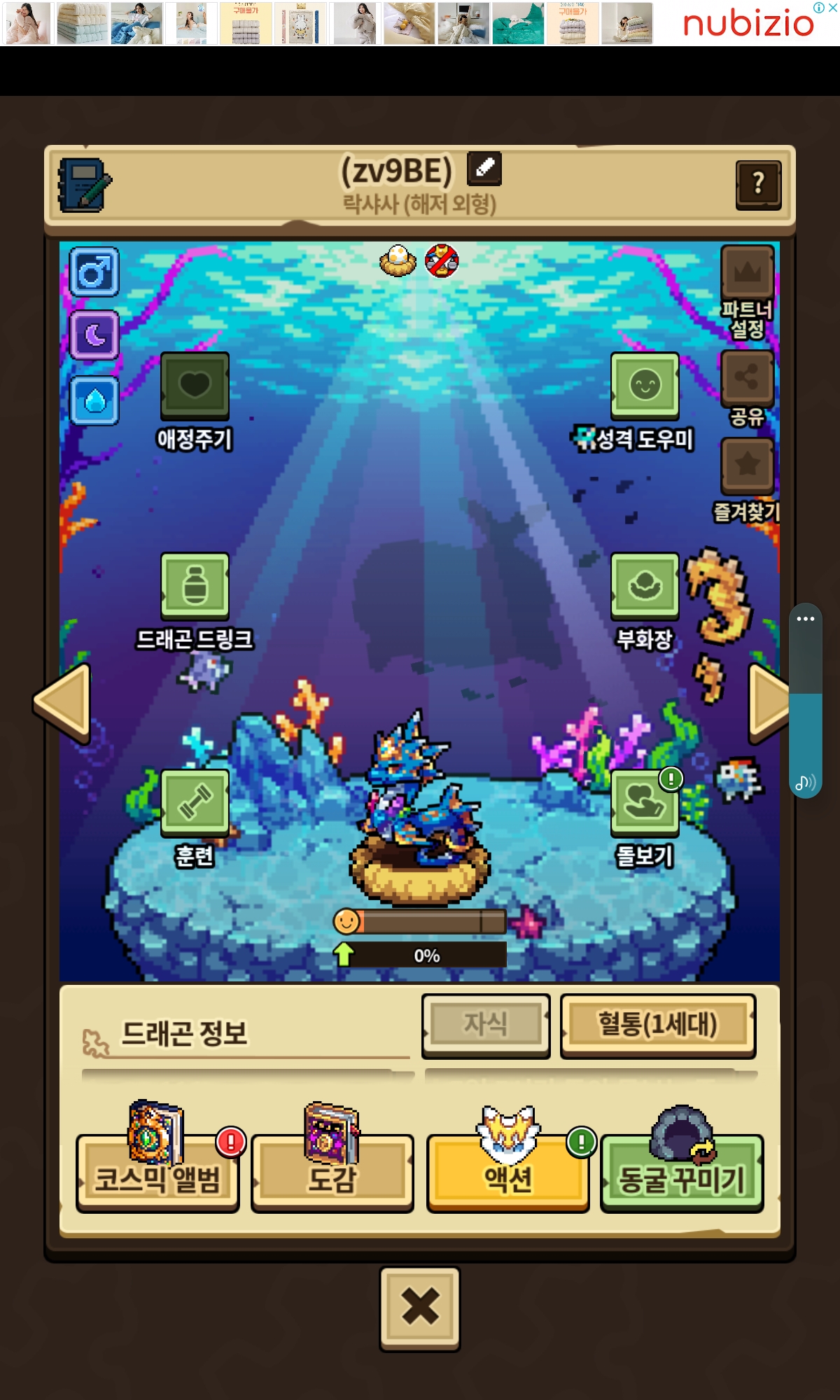This screenshot has width=840, height=1400.
Task: Open 돌보기 care button
Action: tap(644, 802)
